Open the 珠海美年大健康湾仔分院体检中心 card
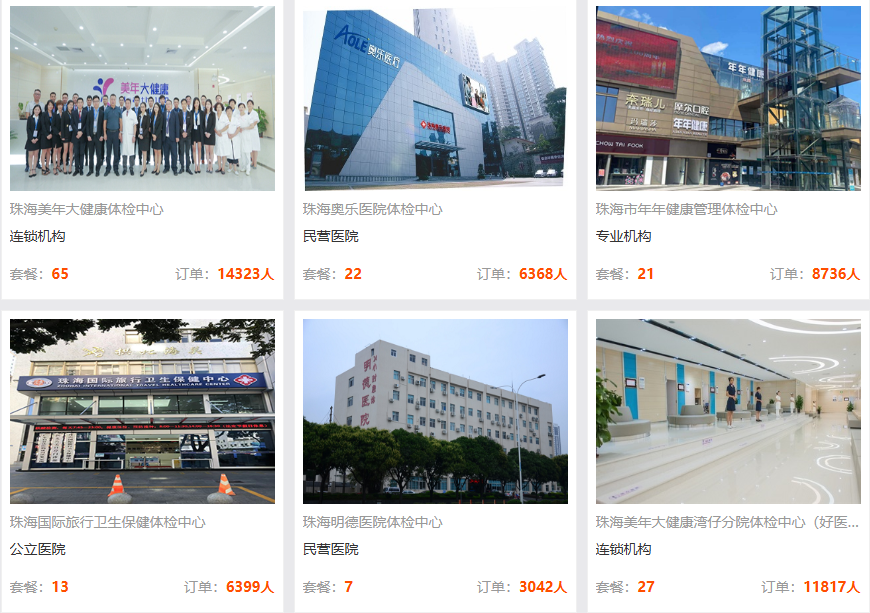The image size is (870, 613). [x=728, y=412]
